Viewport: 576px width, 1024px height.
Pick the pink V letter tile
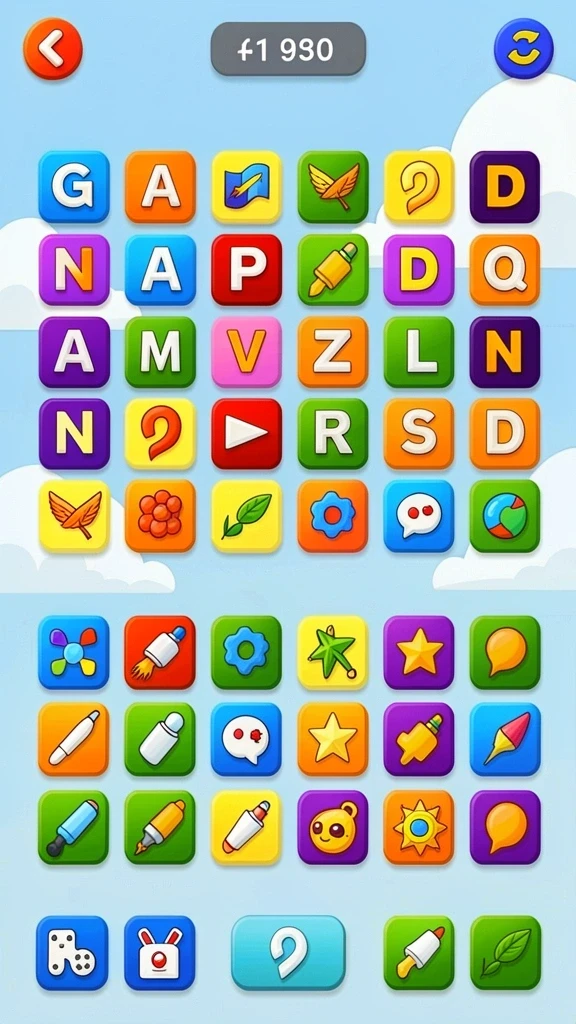(246, 352)
